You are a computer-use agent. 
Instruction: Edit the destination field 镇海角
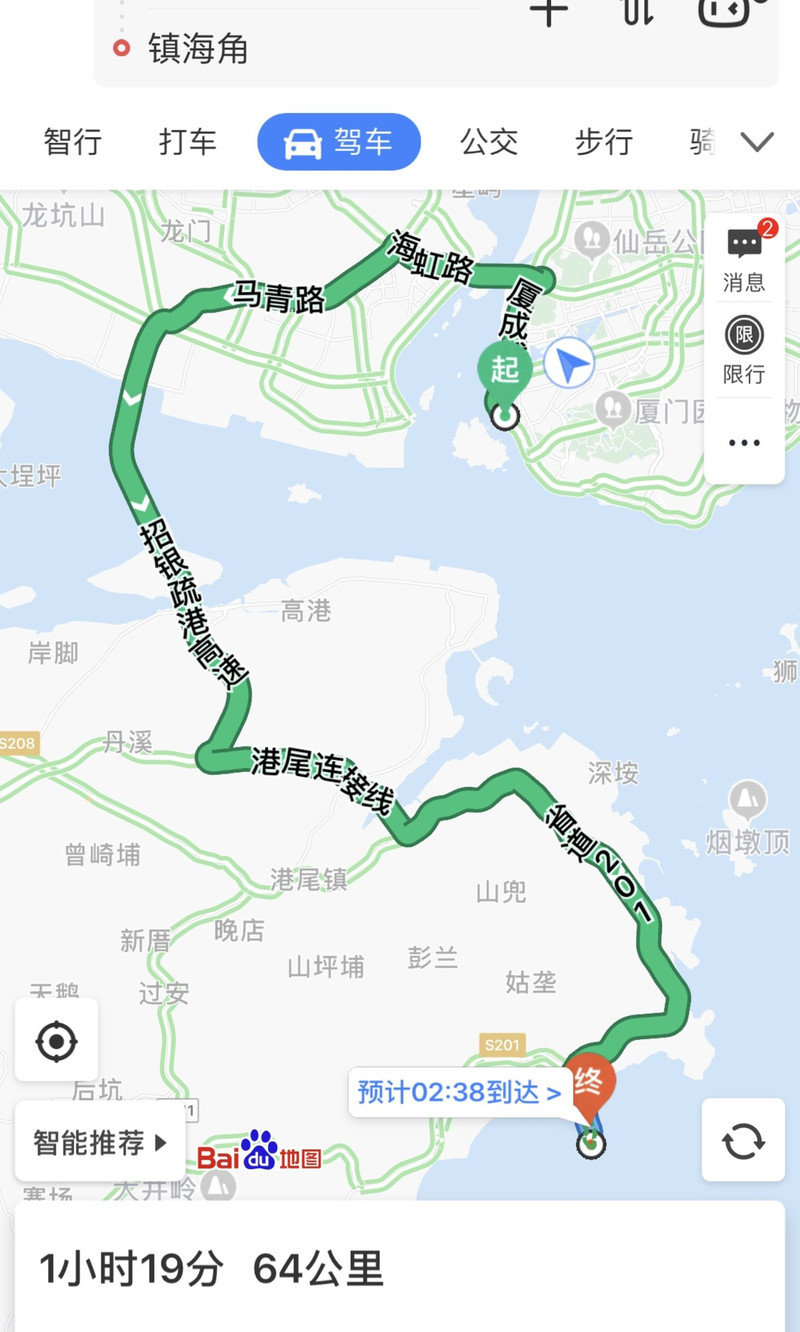[x=199, y=49]
